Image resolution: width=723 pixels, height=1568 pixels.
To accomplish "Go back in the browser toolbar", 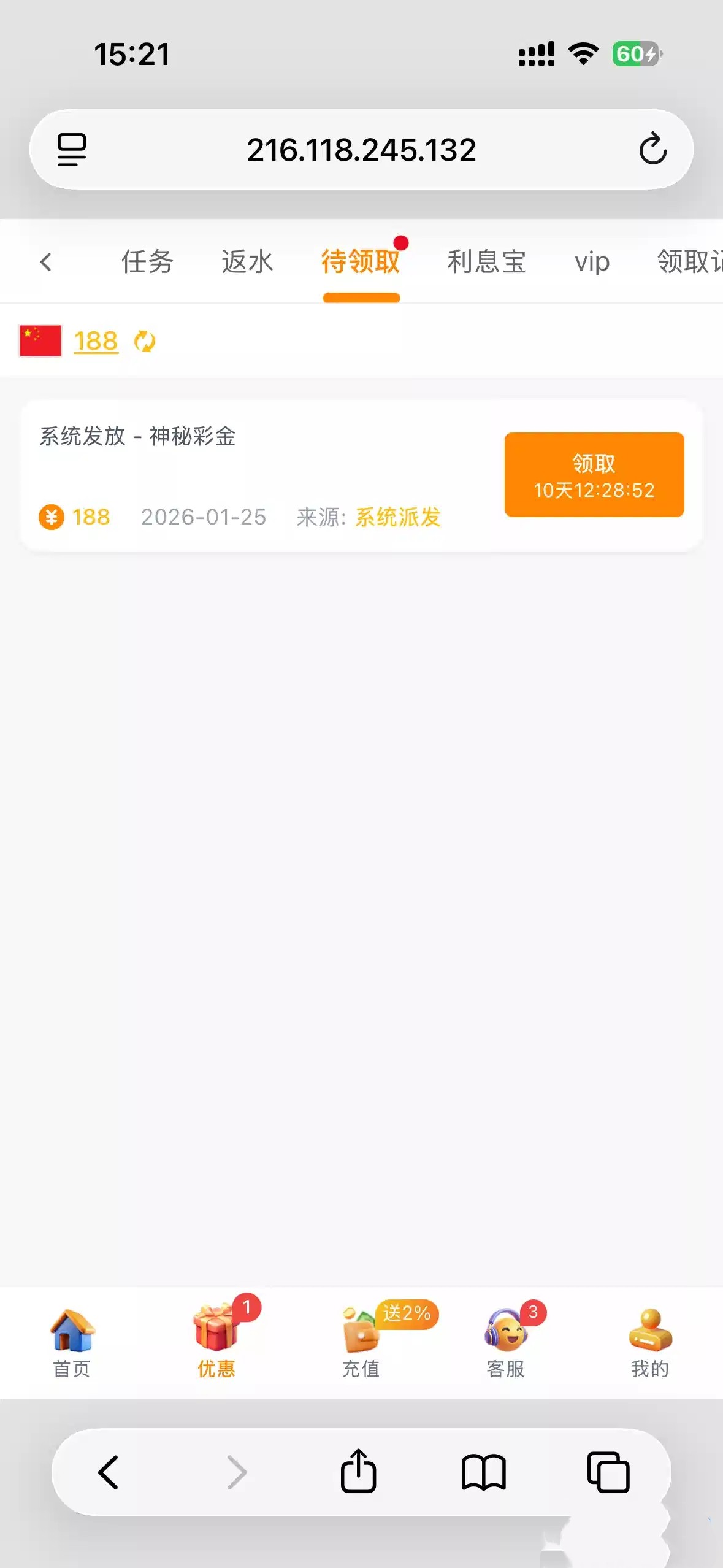I will point(109,1472).
